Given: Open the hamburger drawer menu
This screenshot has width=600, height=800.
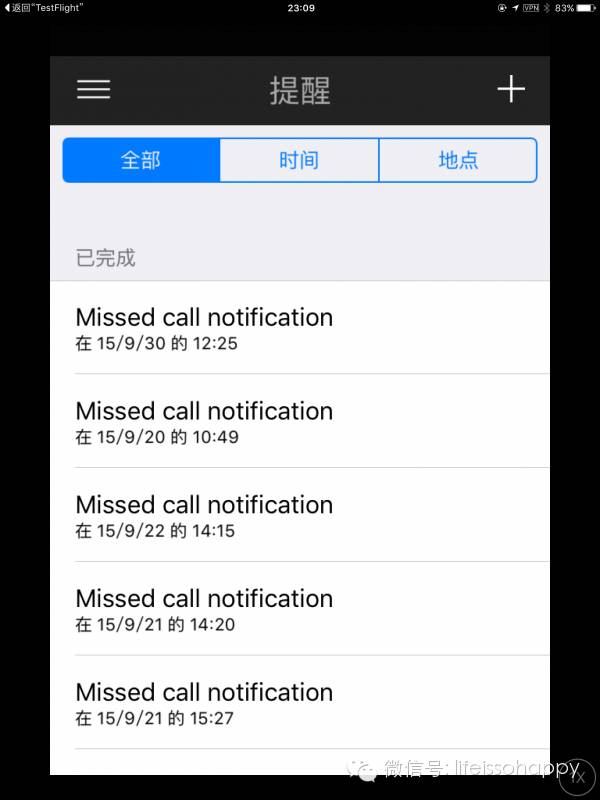Looking at the screenshot, I should (x=93, y=89).
